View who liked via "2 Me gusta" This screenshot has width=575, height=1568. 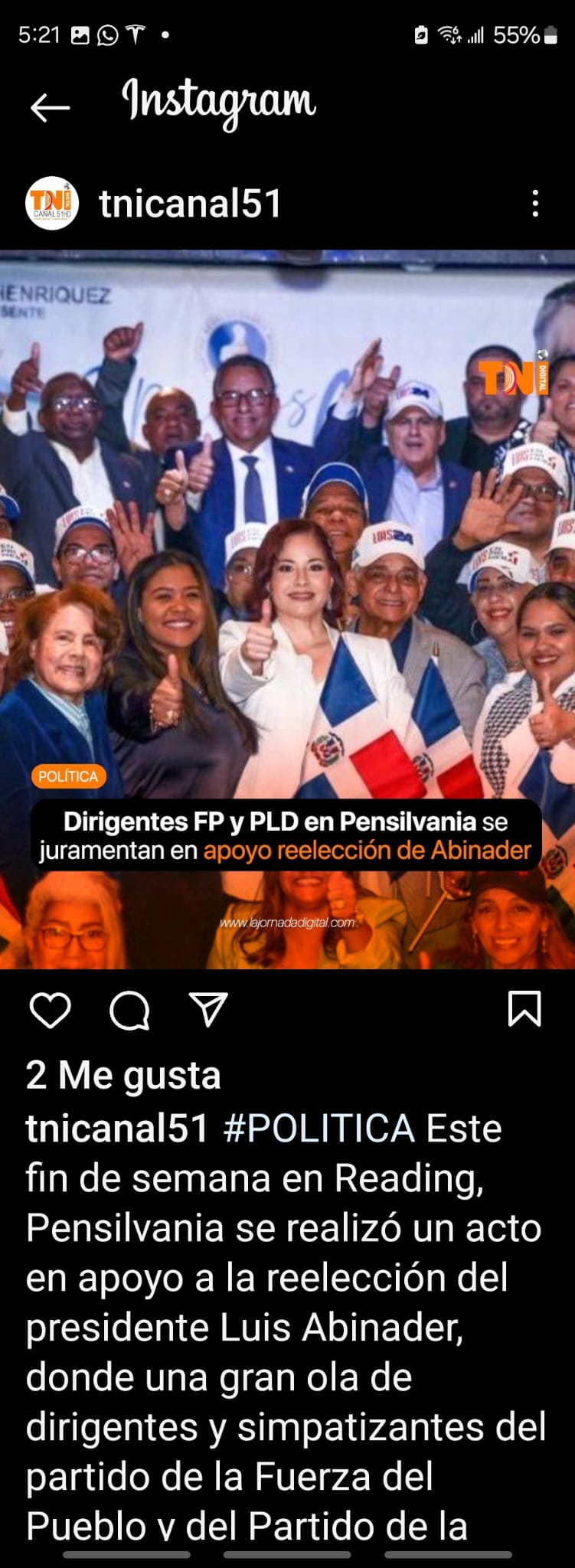[123, 1075]
